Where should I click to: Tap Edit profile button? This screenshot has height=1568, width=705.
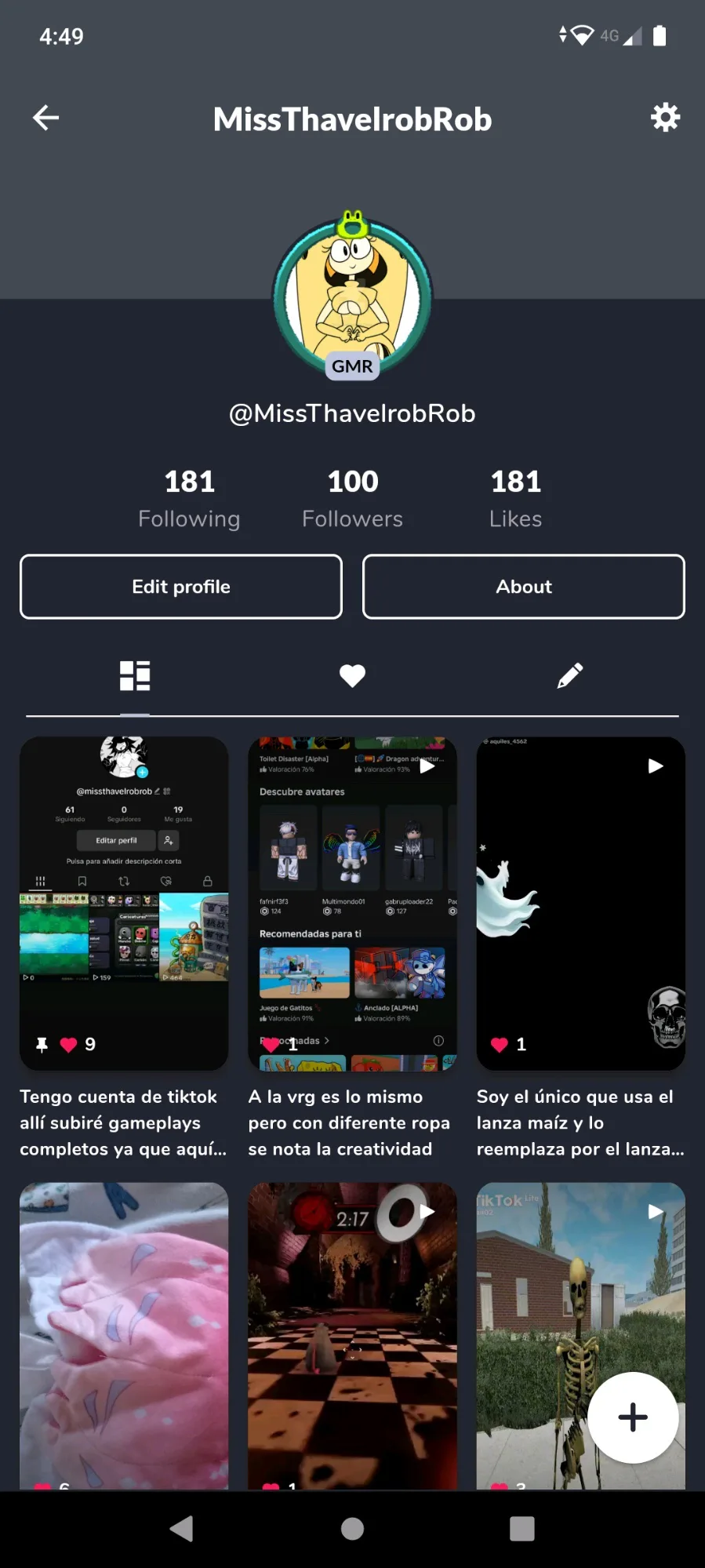tap(181, 587)
